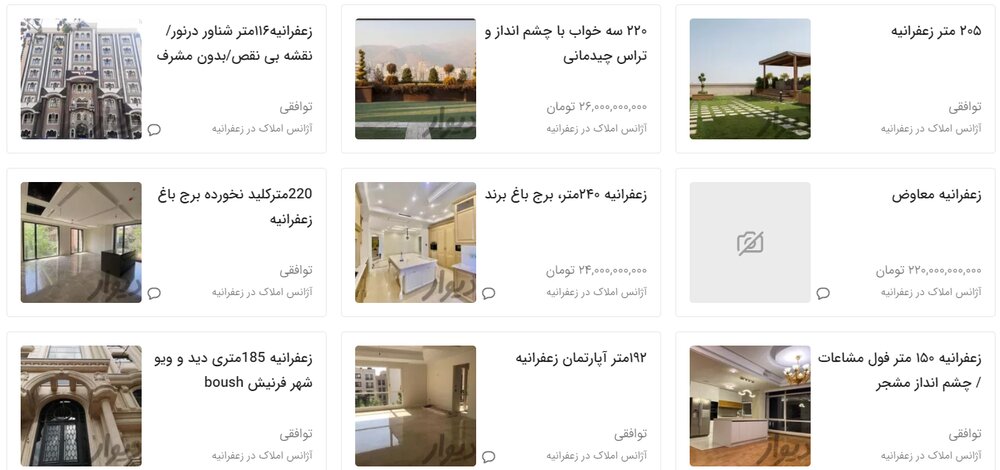1000x470 pixels.
Task: Open the ۲۲۰ سه خواب با چشم انداز listing
Action: pyautogui.click(x=565, y=43)
